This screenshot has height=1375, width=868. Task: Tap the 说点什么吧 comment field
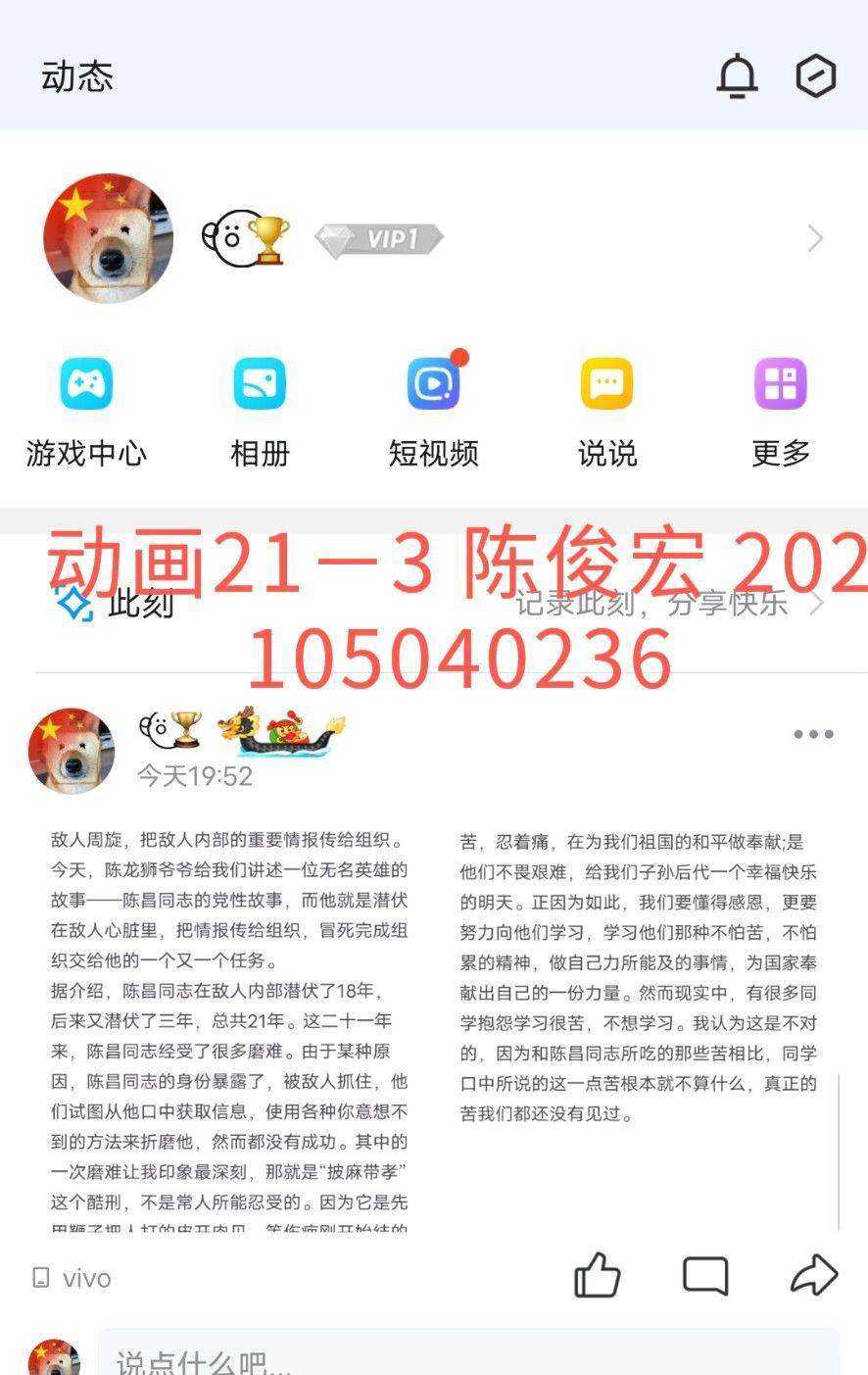(468, 1357)
